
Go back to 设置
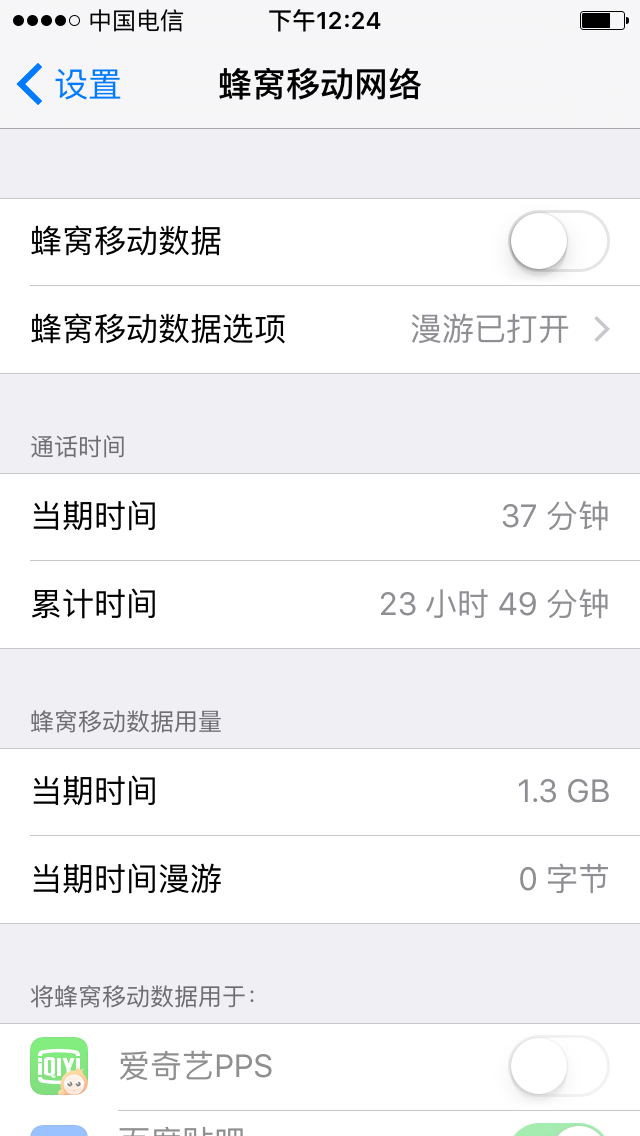(x=69, y=84)
